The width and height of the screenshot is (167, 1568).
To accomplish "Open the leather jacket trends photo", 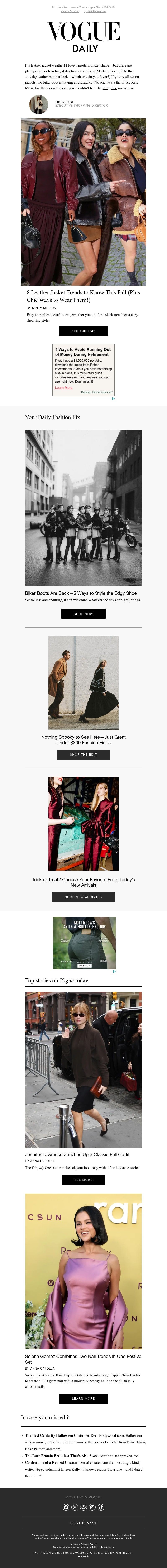I will coord(83,201).
